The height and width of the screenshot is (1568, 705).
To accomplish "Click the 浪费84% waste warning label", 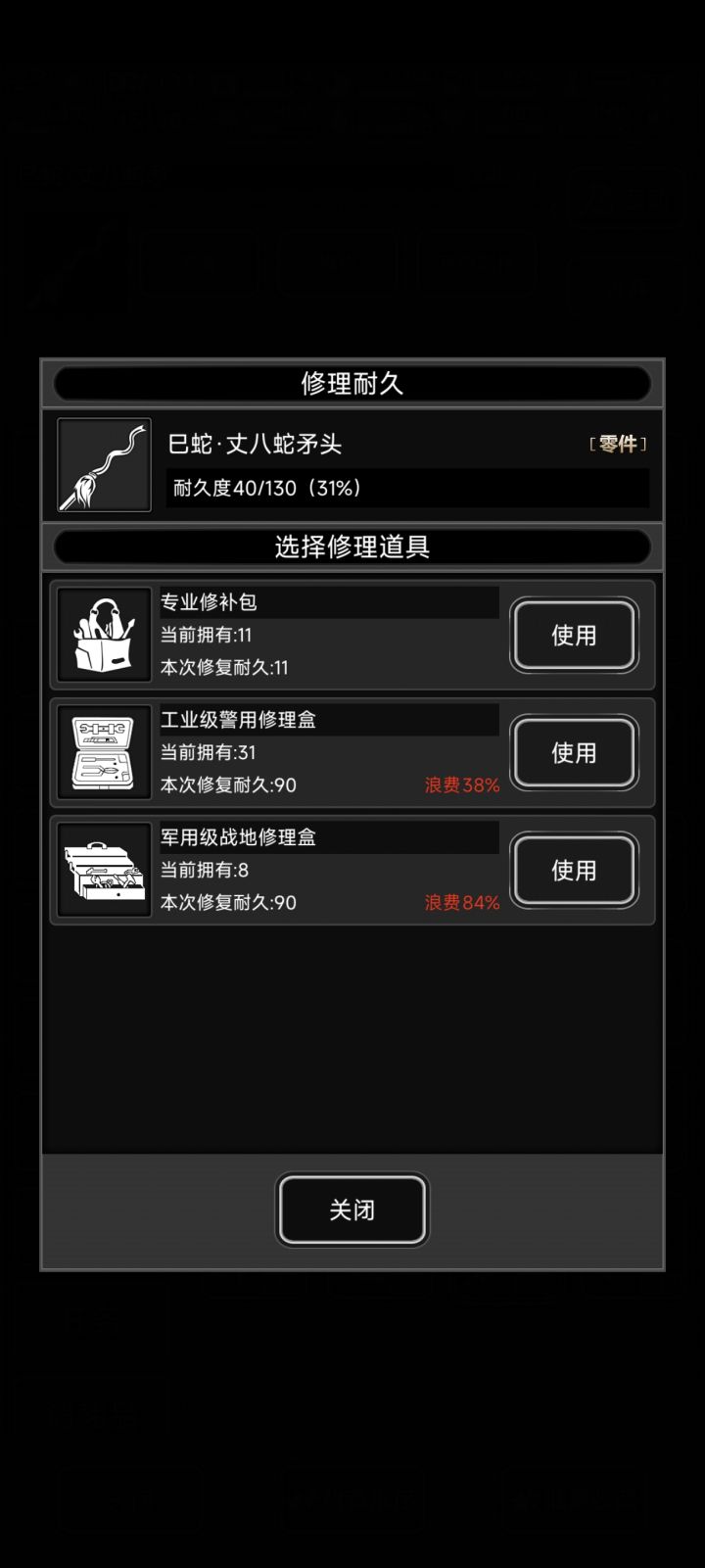I will (x=461, y=902).
